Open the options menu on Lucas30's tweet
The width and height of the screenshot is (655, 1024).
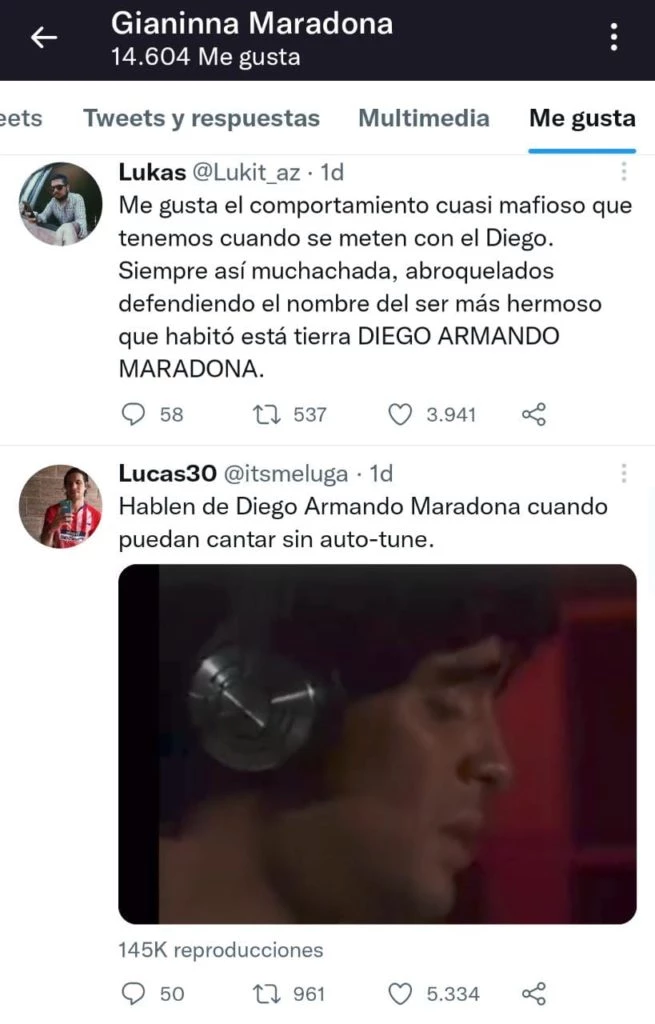click(625, 473)
